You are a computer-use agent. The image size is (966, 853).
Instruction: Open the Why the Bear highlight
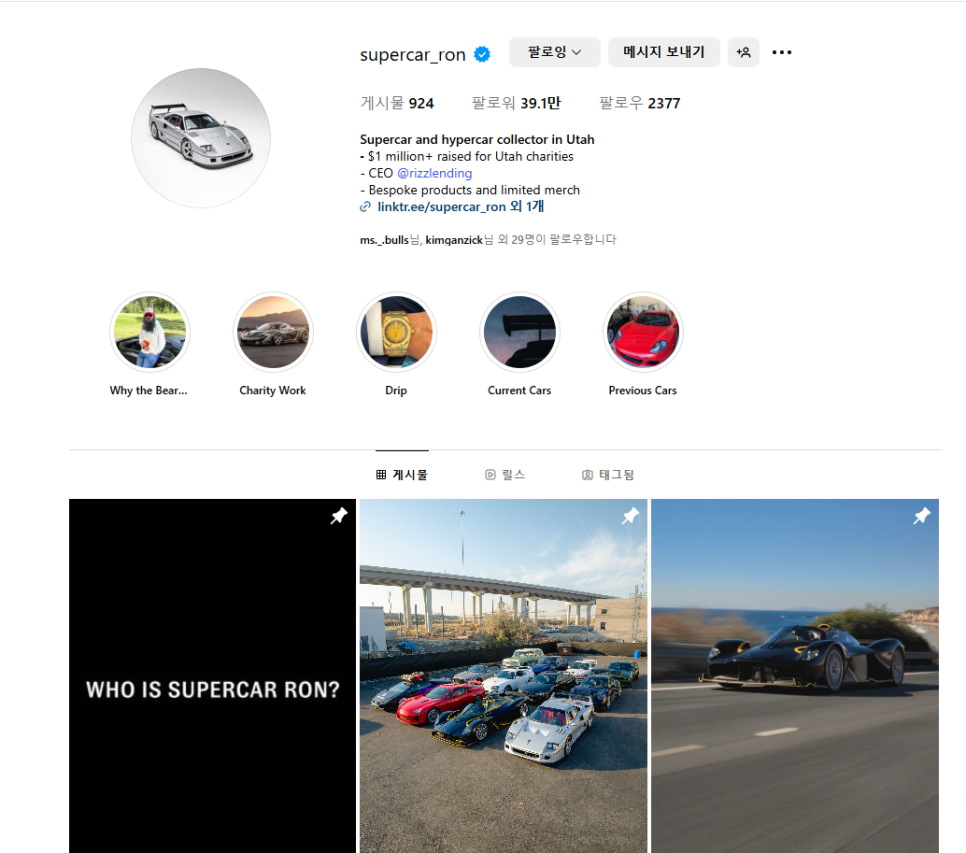tap(149, 332)
